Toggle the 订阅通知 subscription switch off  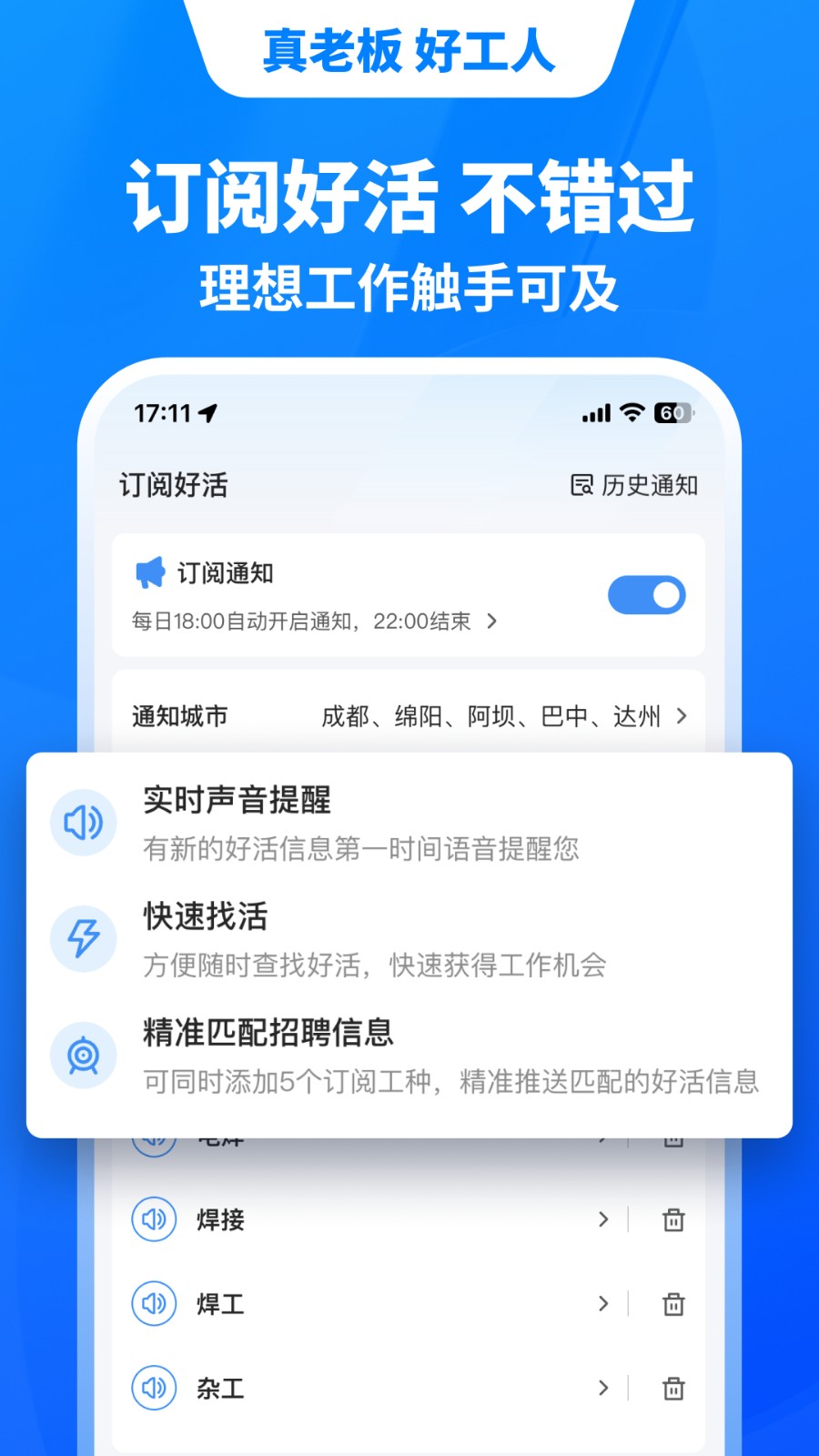click(646, 594)
